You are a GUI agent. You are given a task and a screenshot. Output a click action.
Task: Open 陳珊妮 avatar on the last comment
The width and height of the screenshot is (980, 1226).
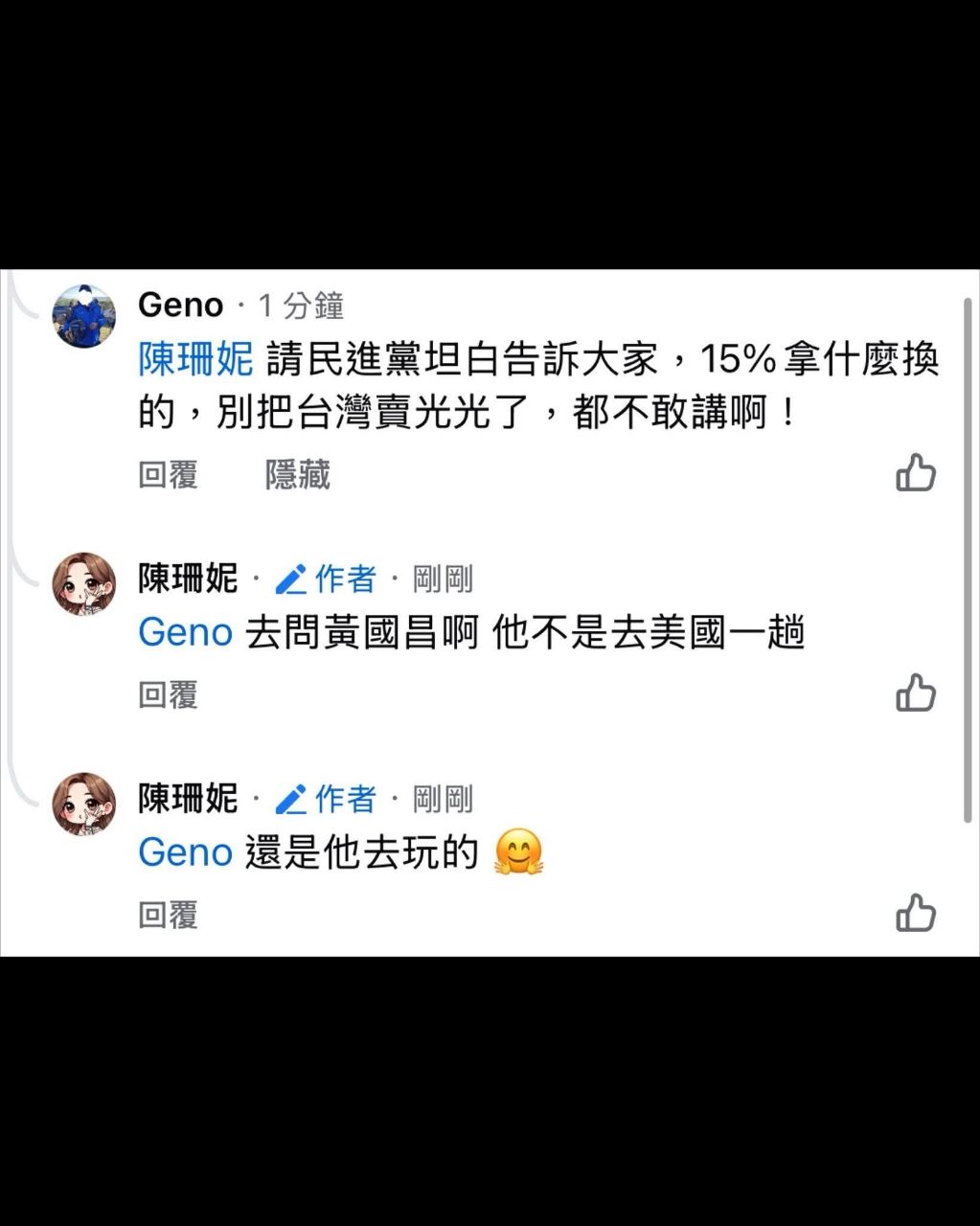tap(84, 804)
